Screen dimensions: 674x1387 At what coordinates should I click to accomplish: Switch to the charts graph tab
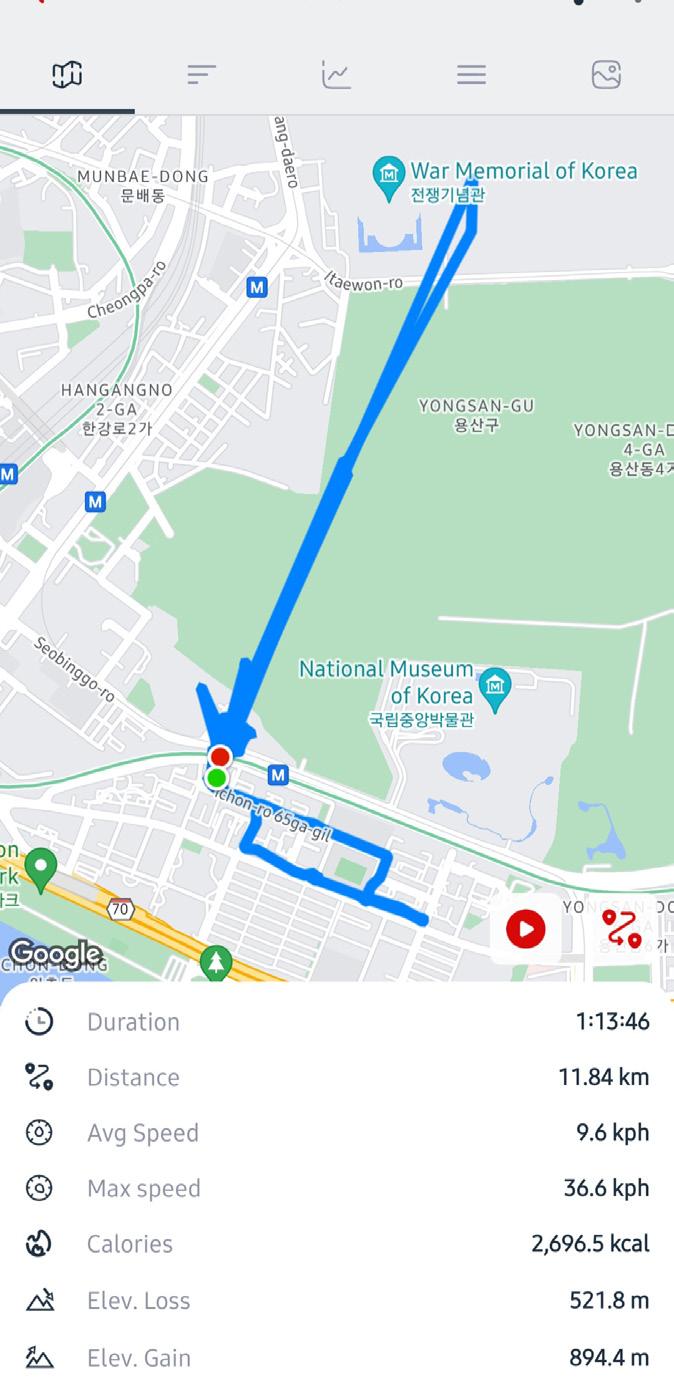[x=336, y=75]
